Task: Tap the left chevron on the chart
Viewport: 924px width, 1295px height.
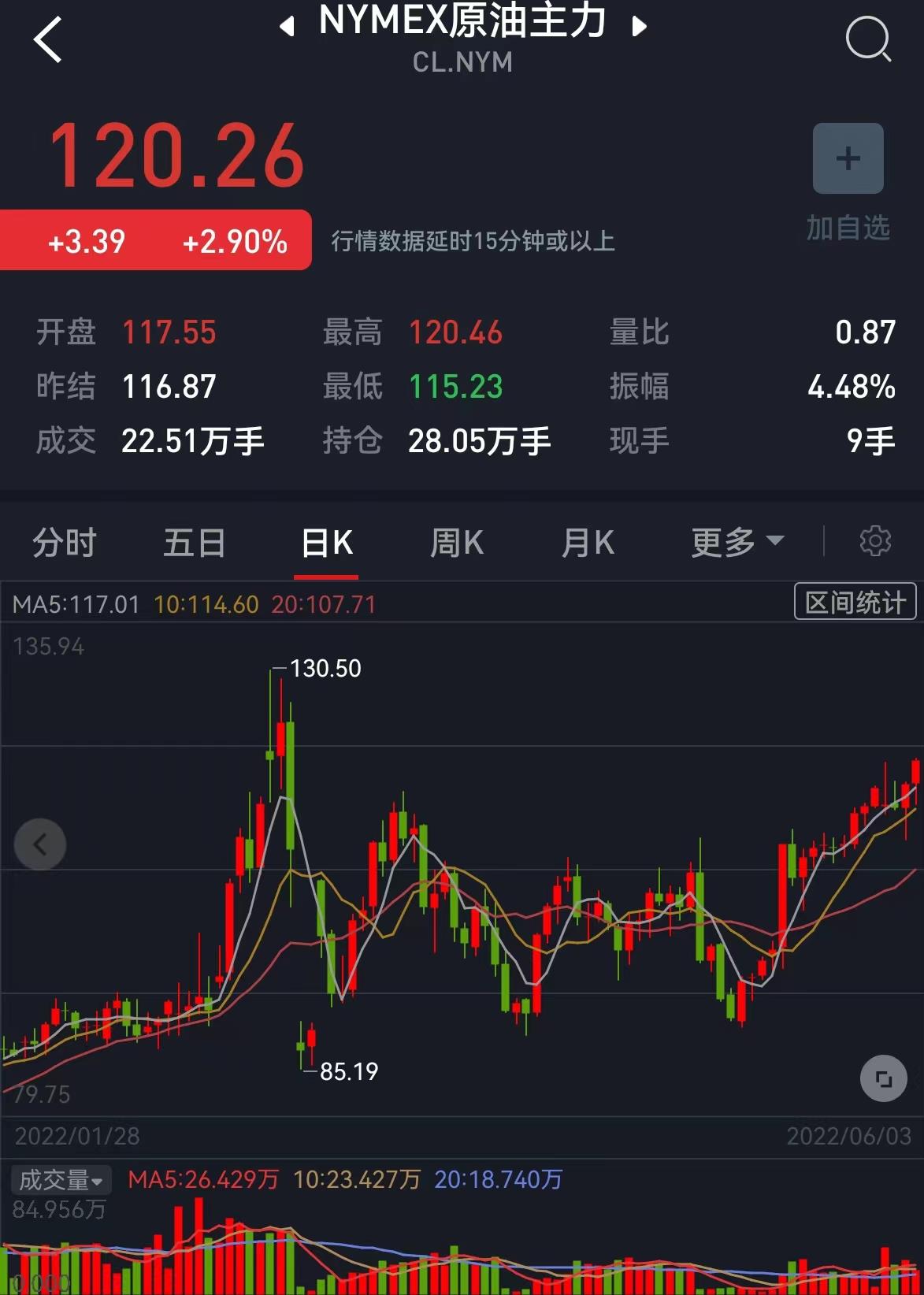Action: tap(40, 845)
